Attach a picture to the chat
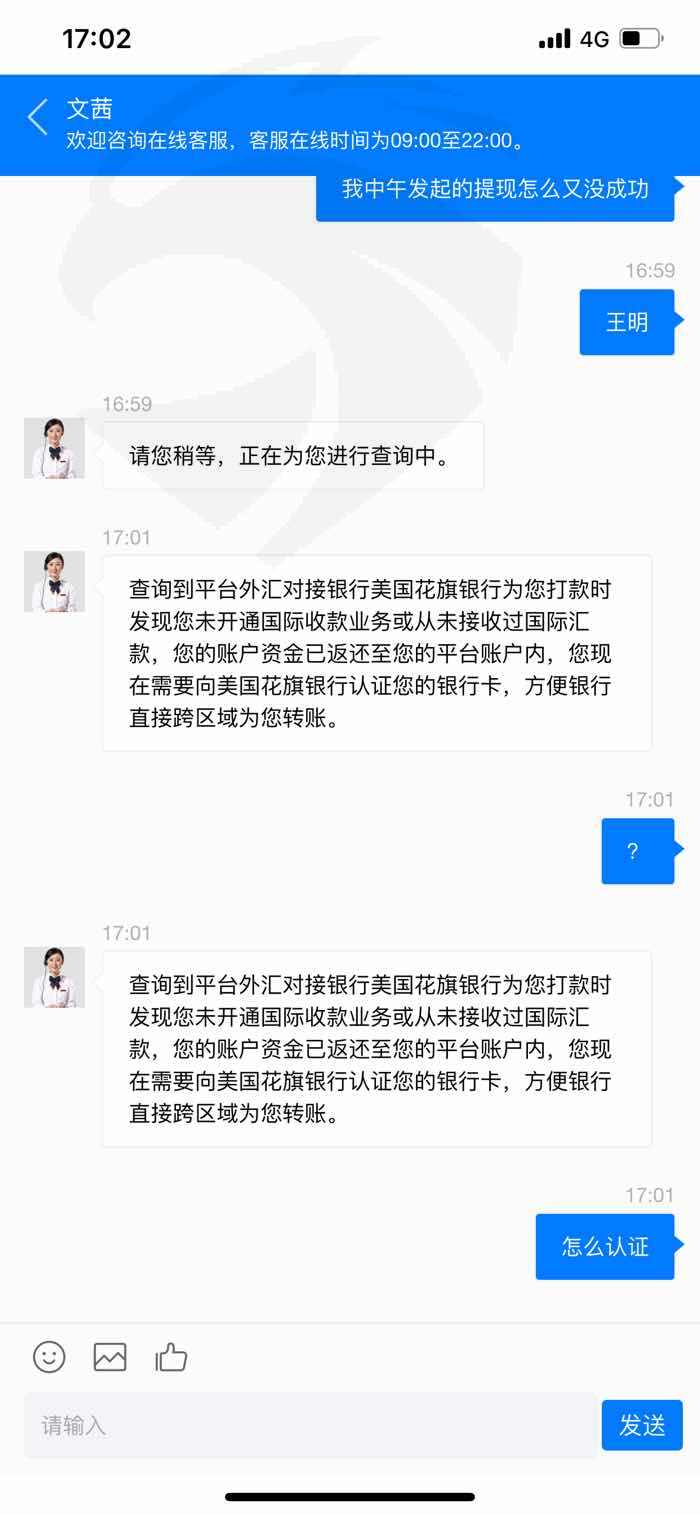 click(x=110, y=1356)
